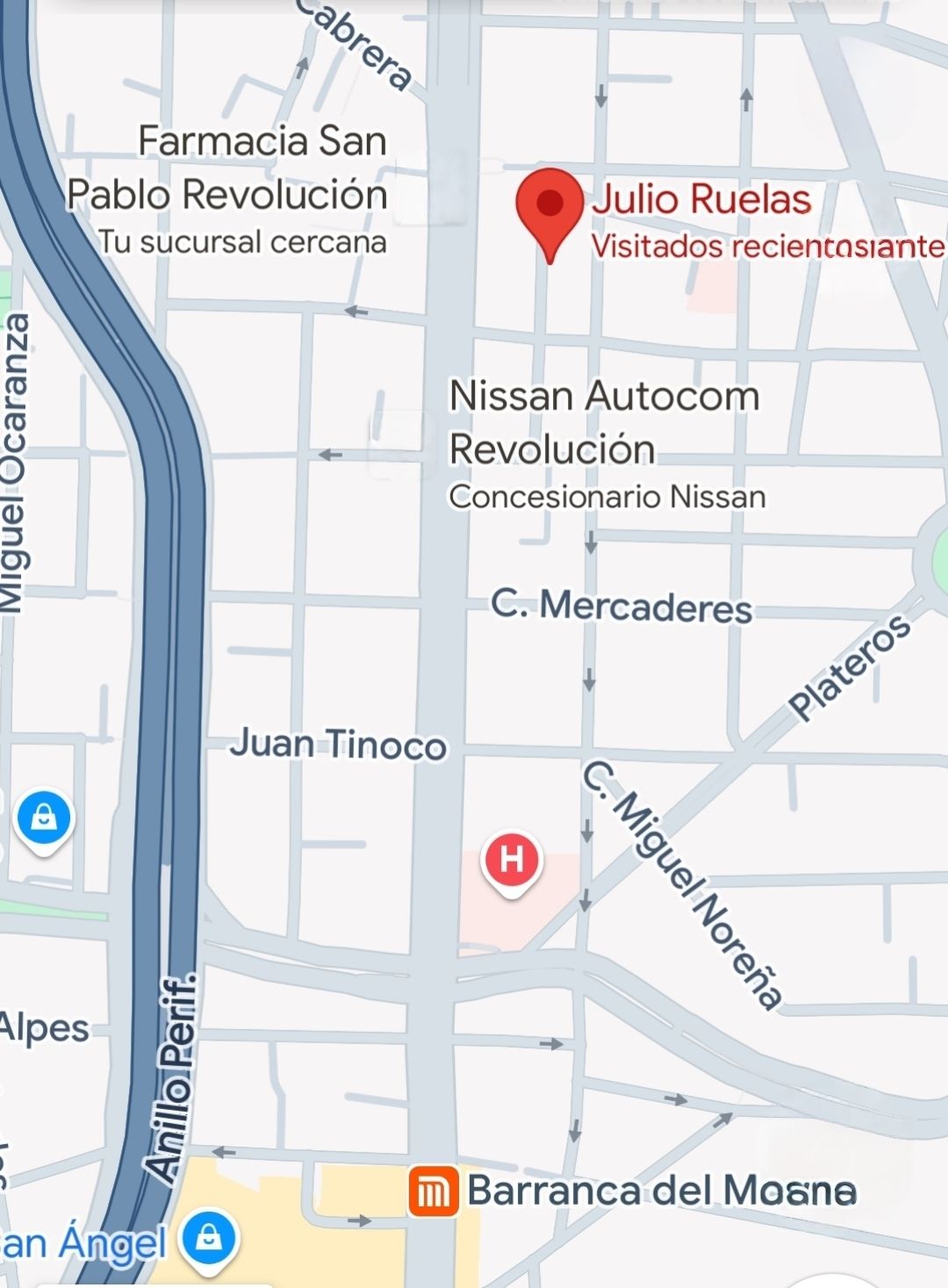Open the hospital marker near Juan Tinoco

[512, 859]
